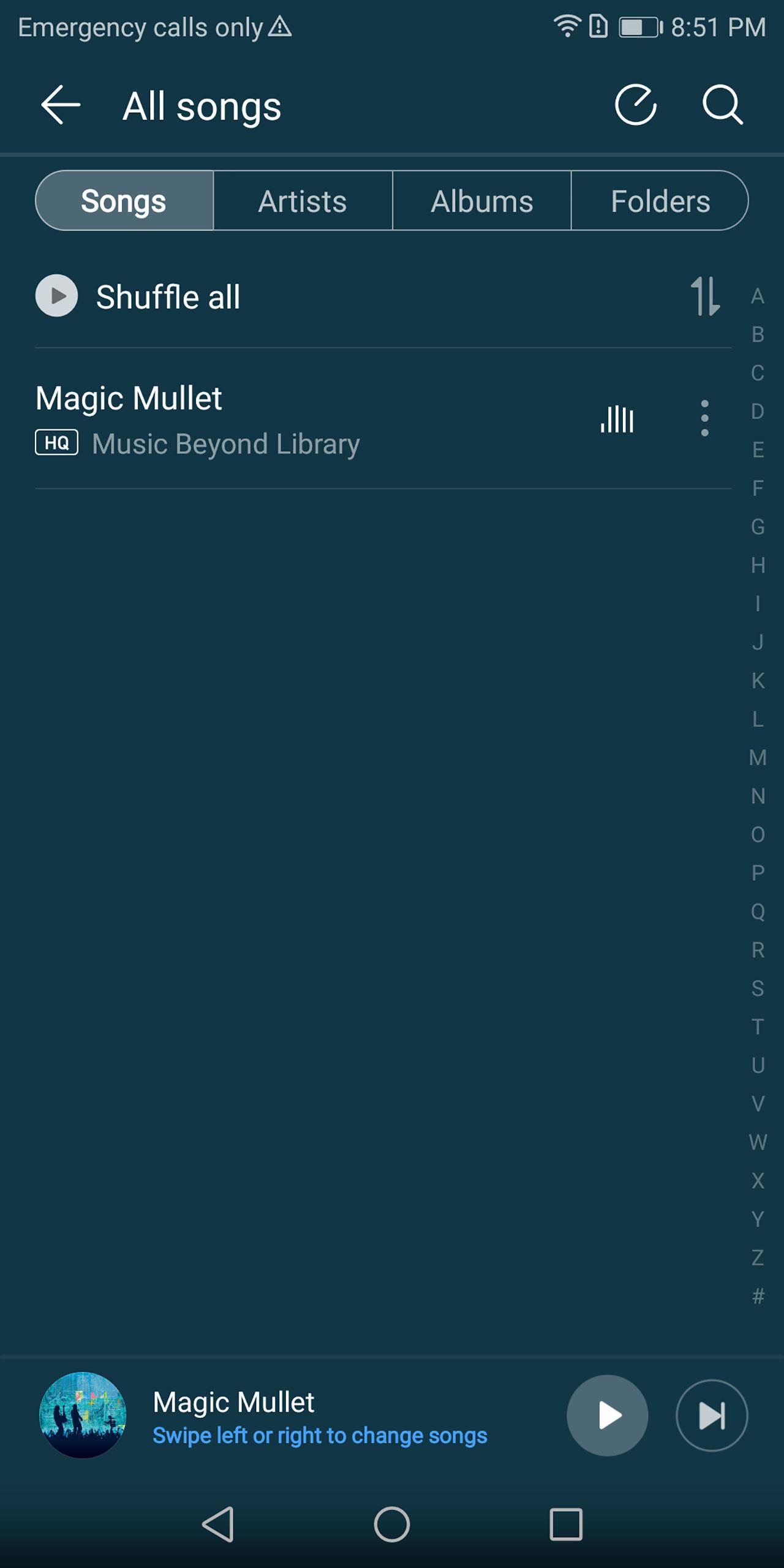
Task: Open recent apps from navigation bar
Action: point(565,1525)
